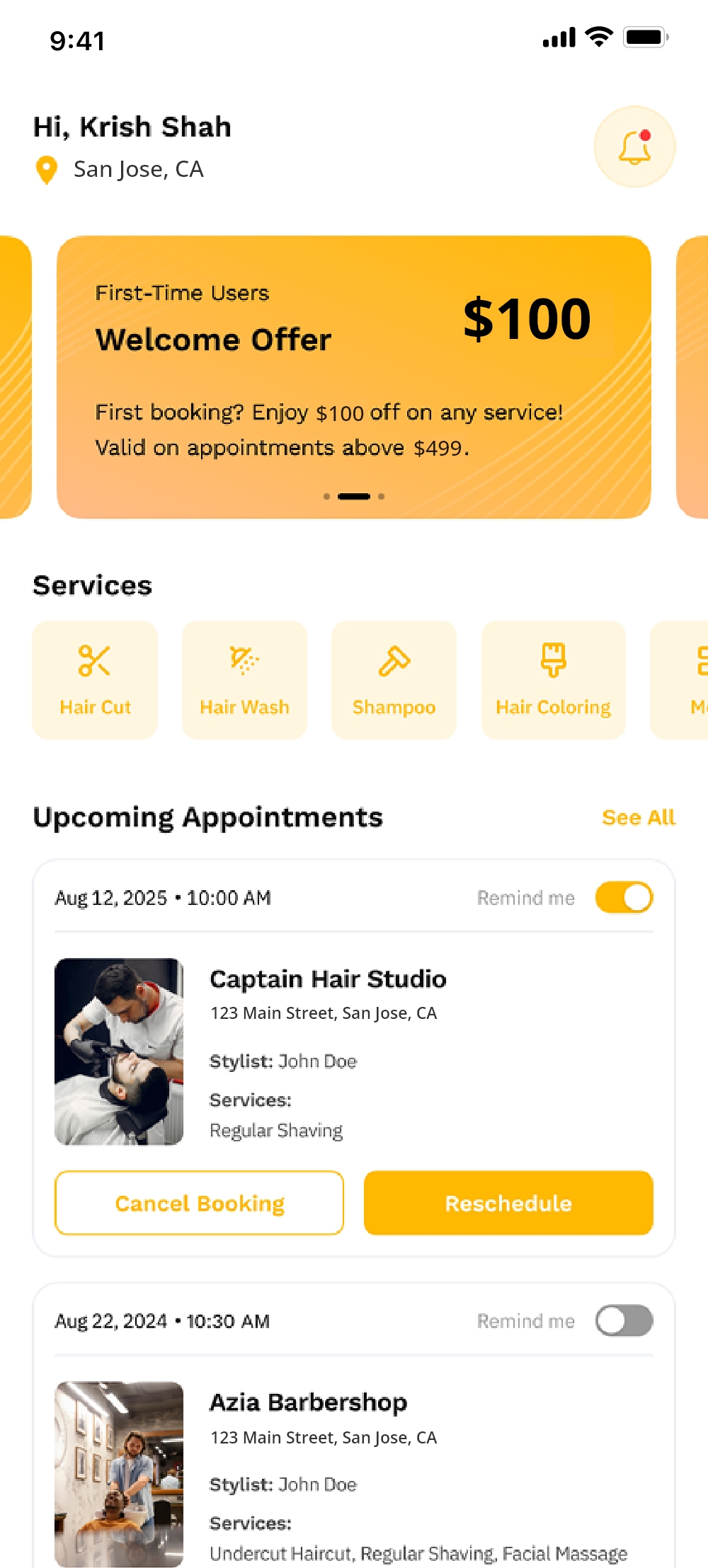Tap the next offer card peeking on the right
The height and width of the screenshot is (1568, 708).
694,375
